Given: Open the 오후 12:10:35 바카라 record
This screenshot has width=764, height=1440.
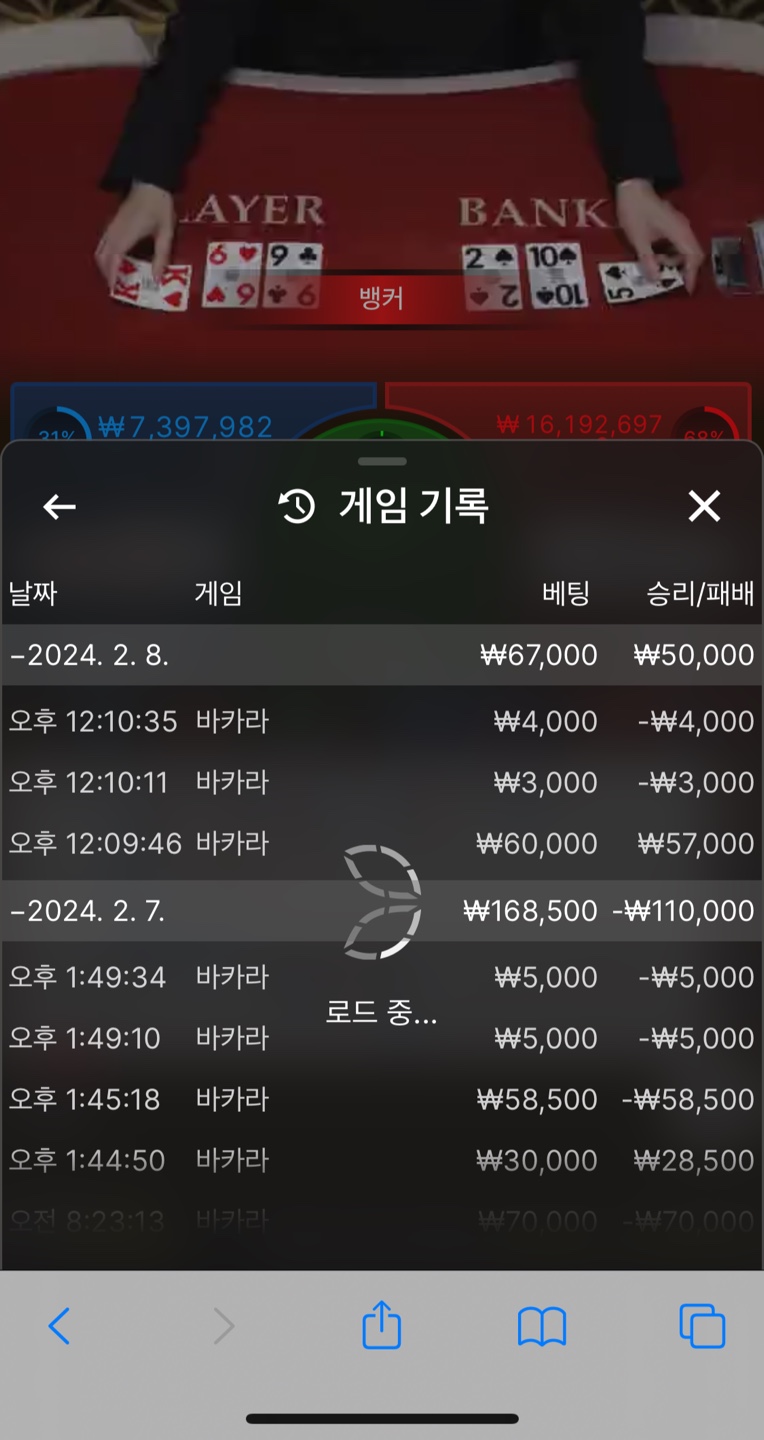Looking at the screenshot, I should coord(382,721).
